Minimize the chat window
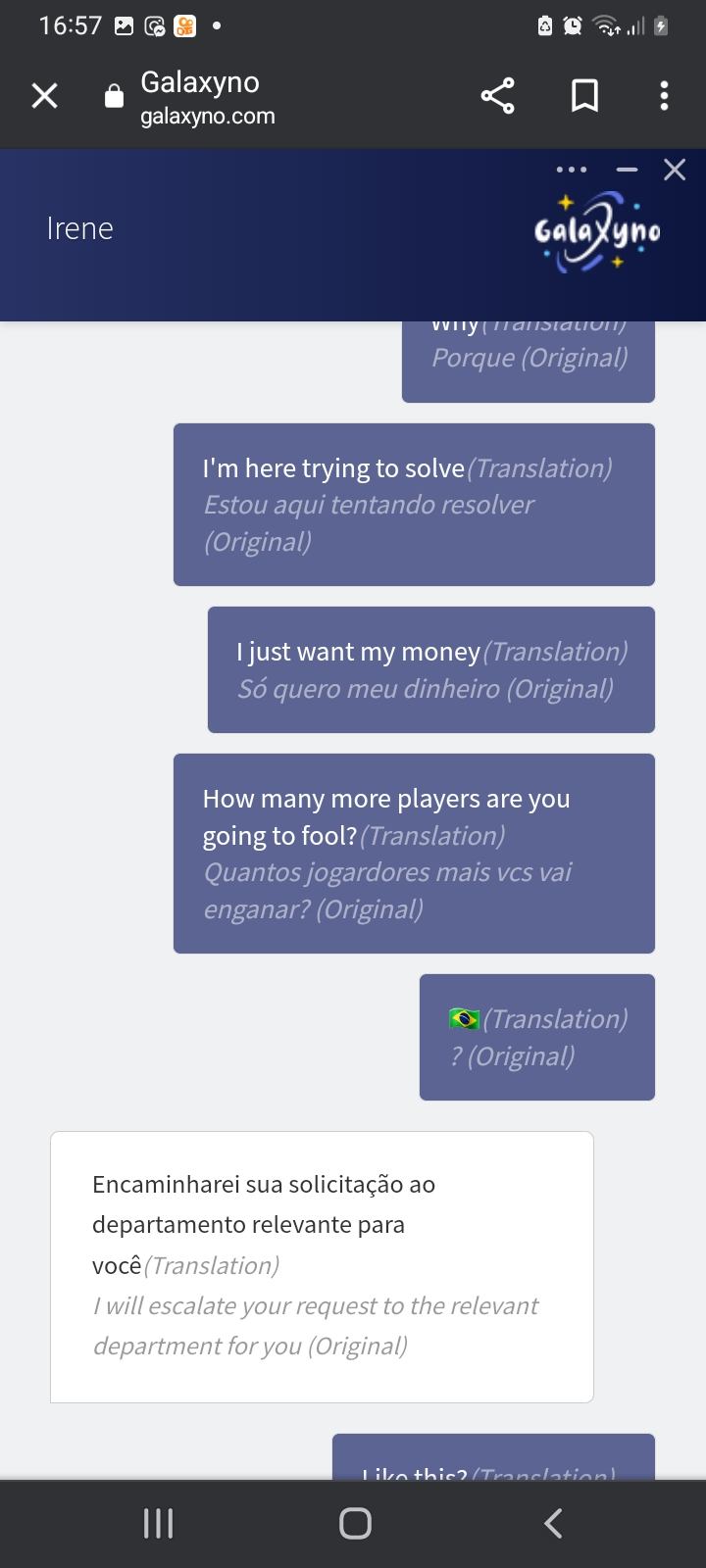 point(627,170)
